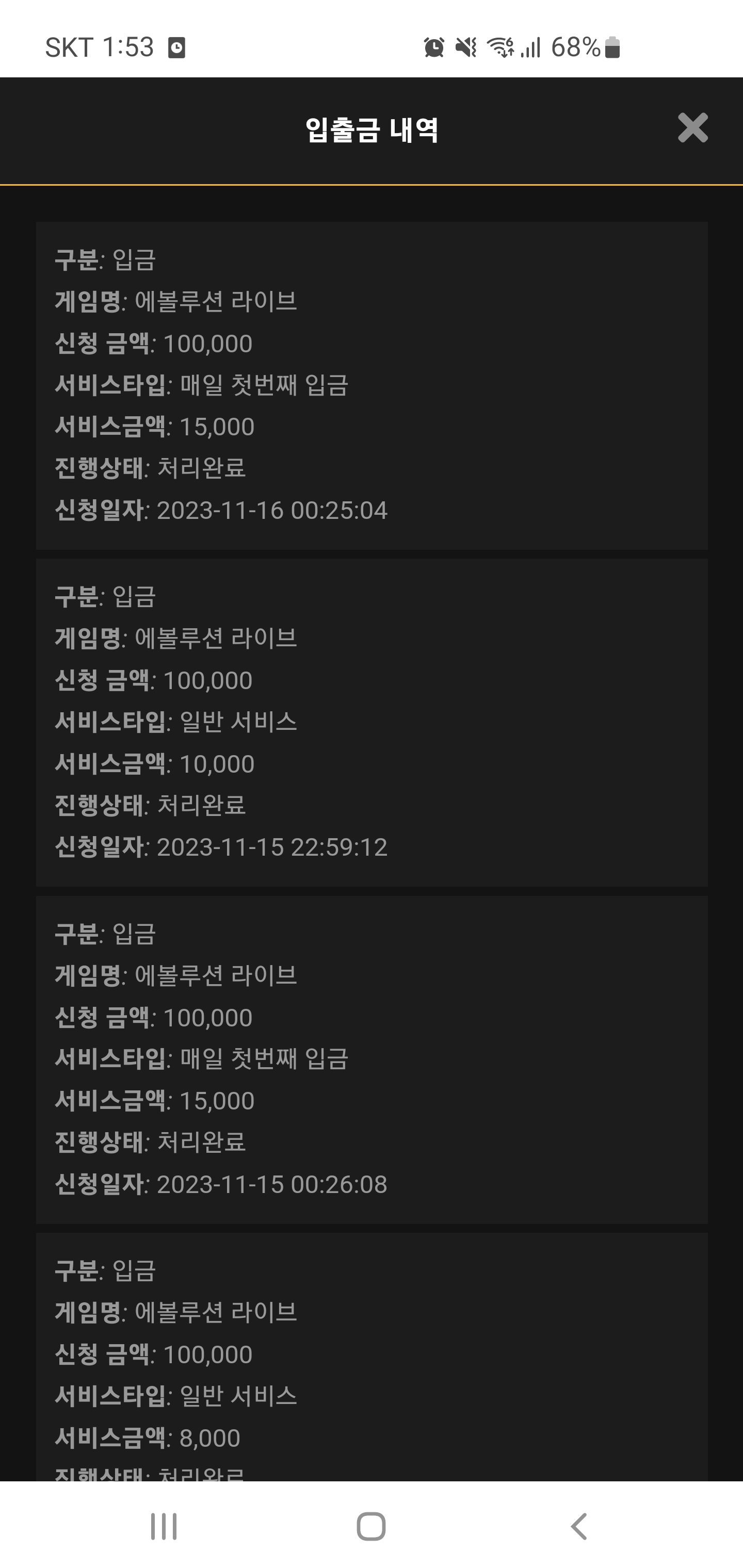Go to the home screen

tap(371, 1526)
